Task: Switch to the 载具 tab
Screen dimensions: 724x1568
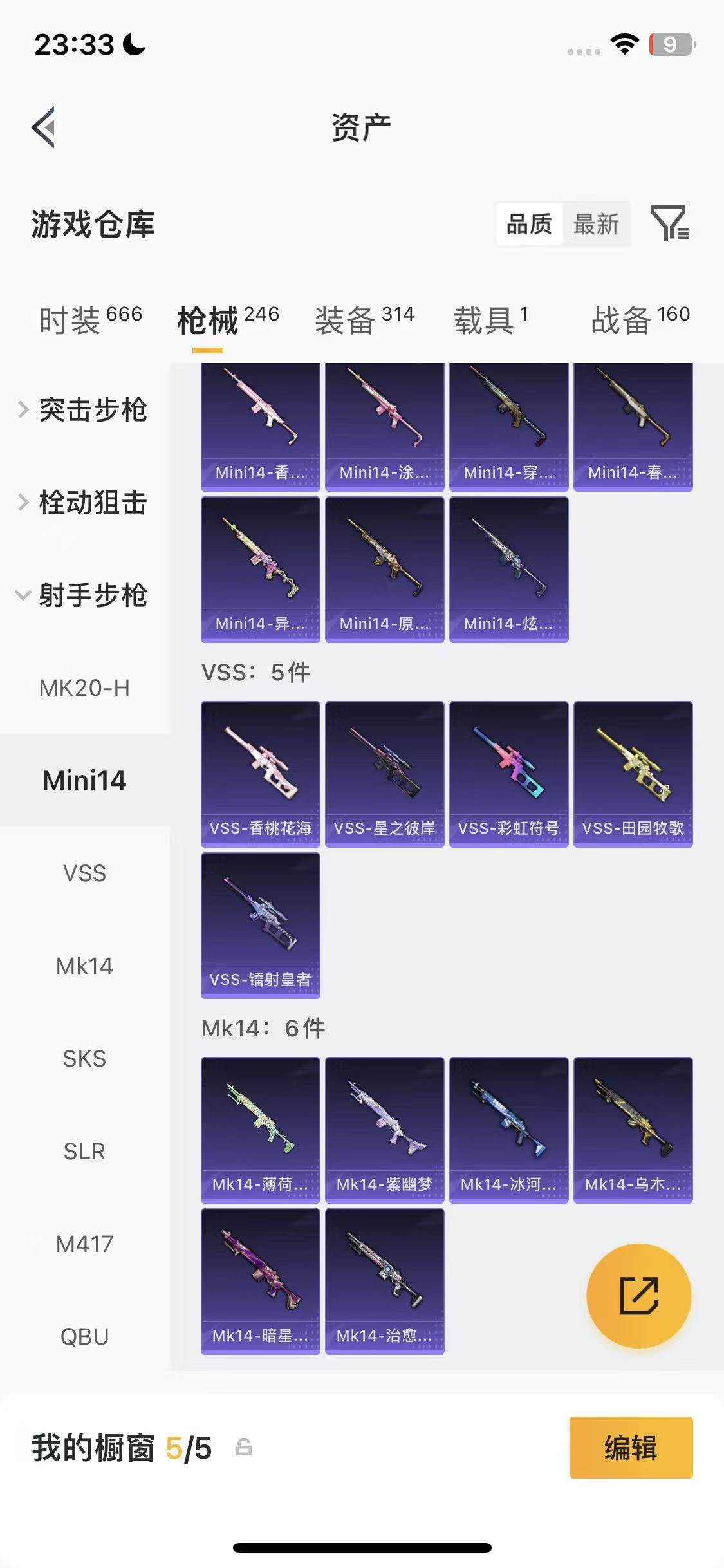Action: [490, 320]
